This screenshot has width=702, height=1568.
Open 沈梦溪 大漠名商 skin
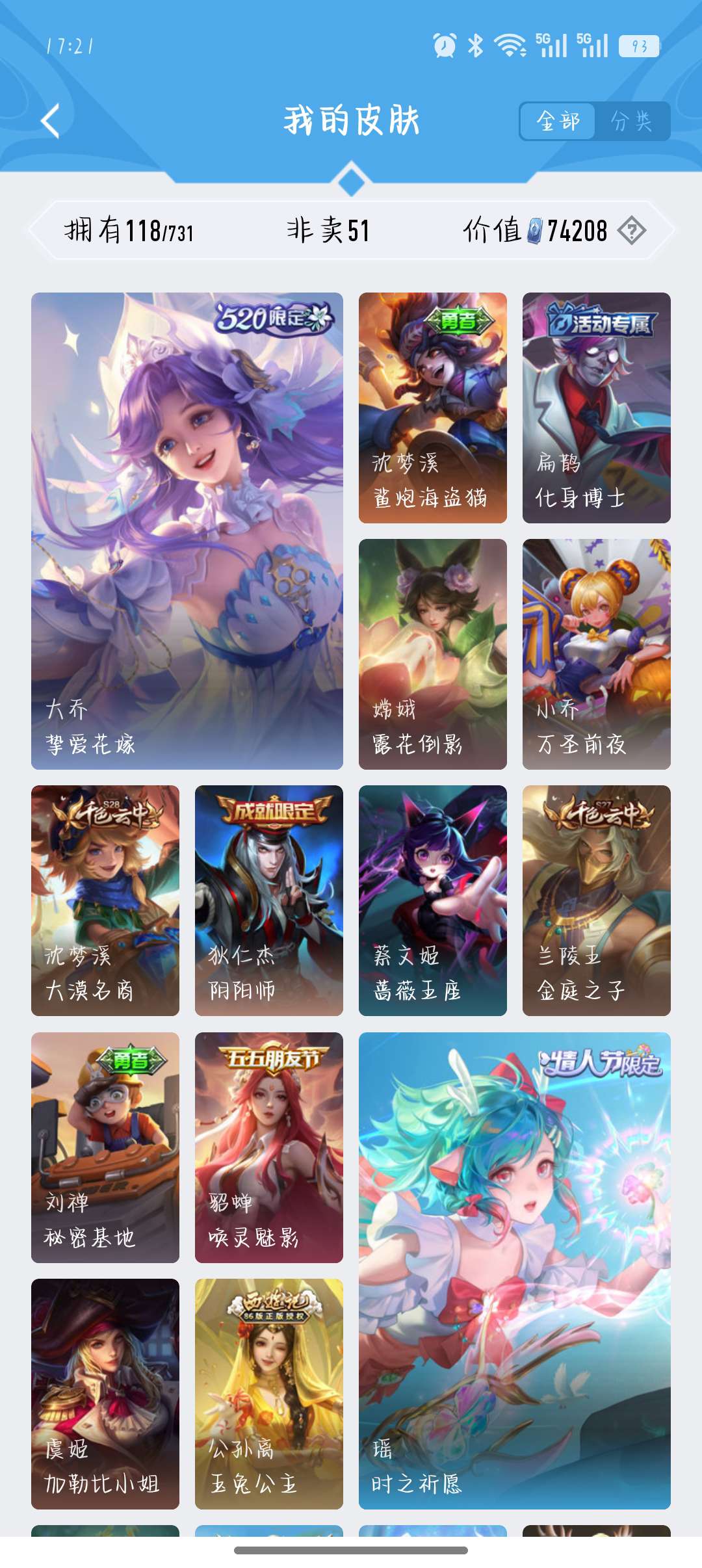click(105, 900)
